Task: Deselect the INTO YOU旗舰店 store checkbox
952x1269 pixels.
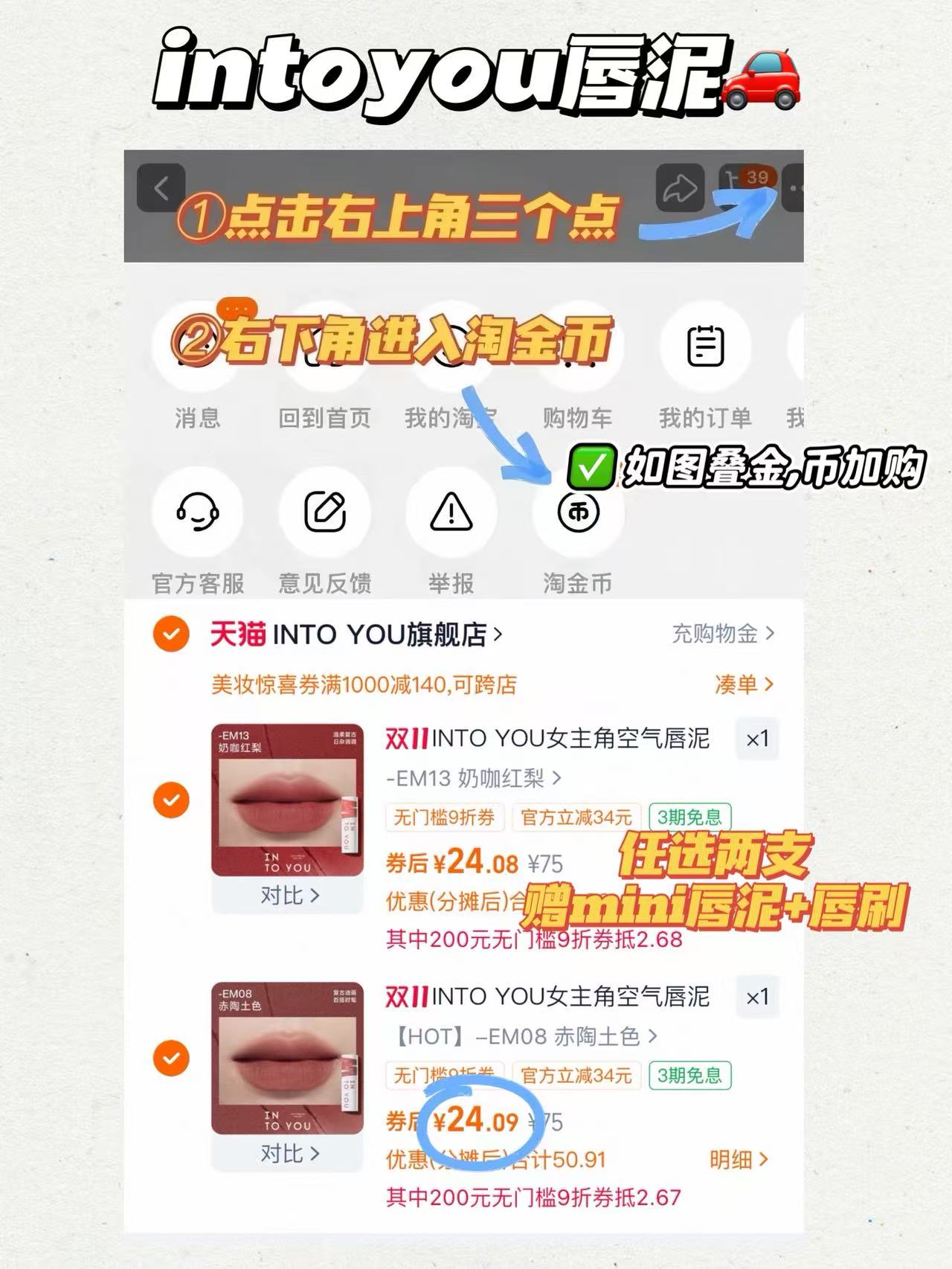Action: [172, 636]
